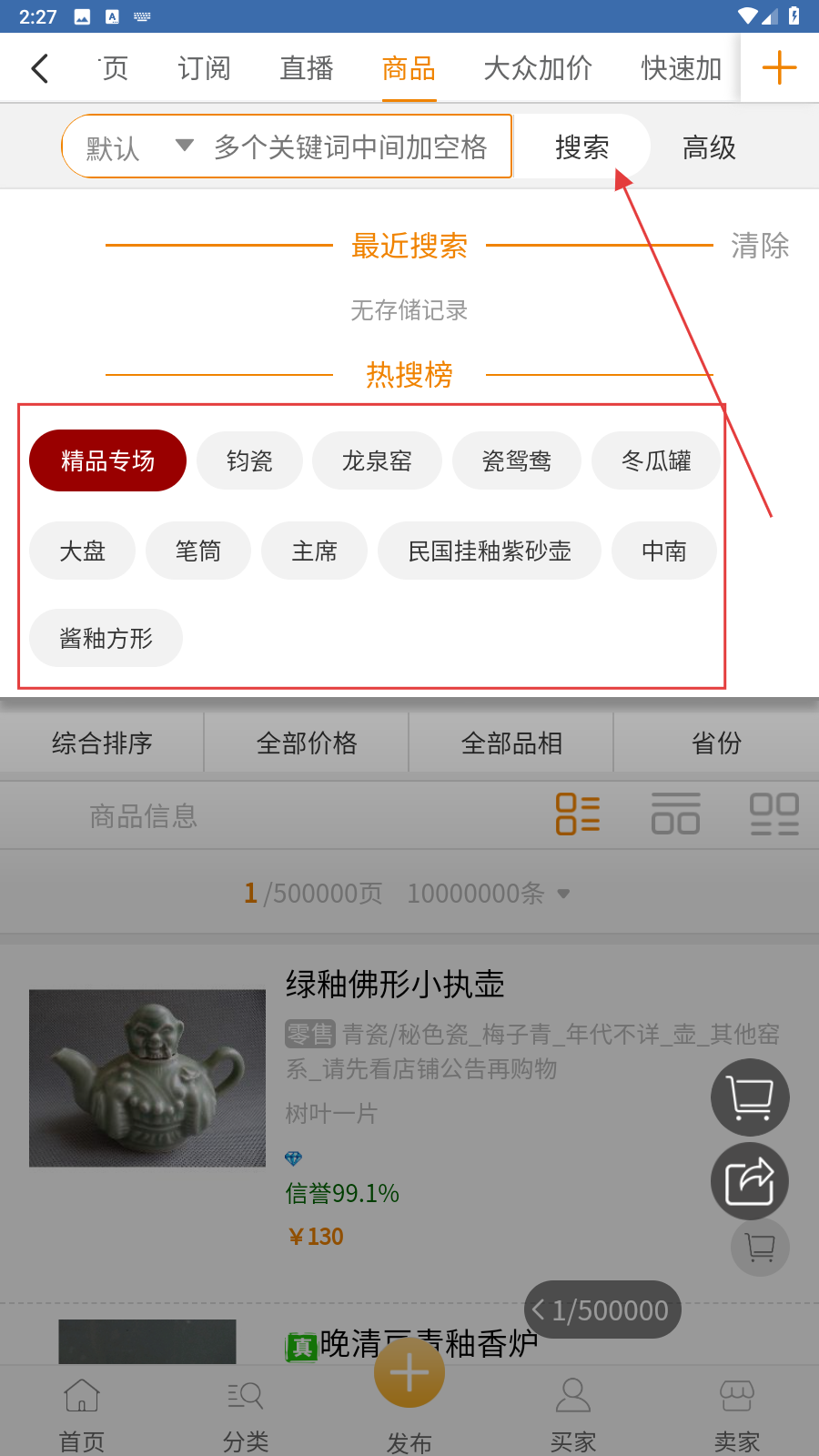This screenshot has width=819, height=1456.
Task: Search hot keyword 钧瓷
Action: [249, 461]
